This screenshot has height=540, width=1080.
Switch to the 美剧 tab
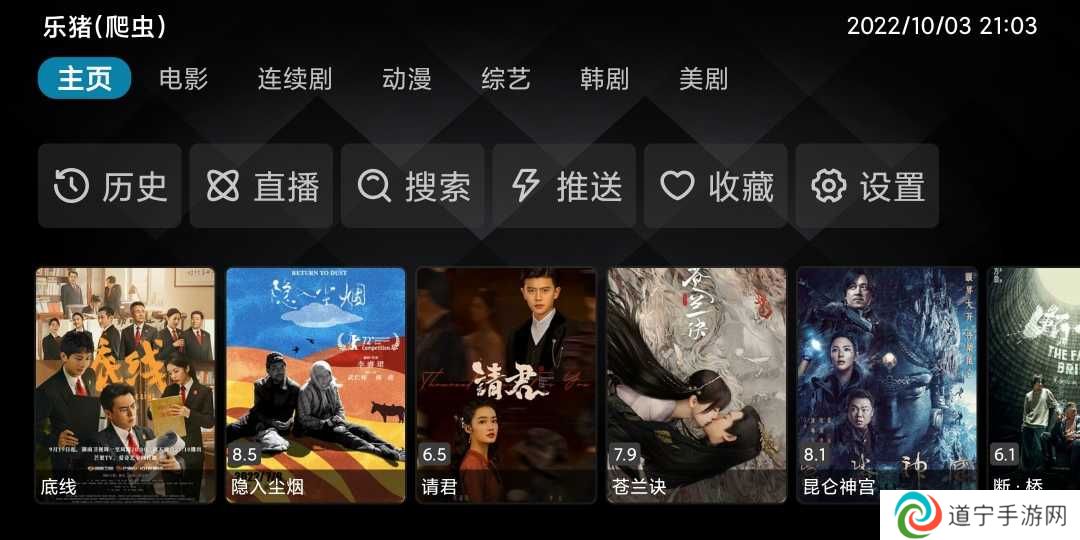(703, 79)
